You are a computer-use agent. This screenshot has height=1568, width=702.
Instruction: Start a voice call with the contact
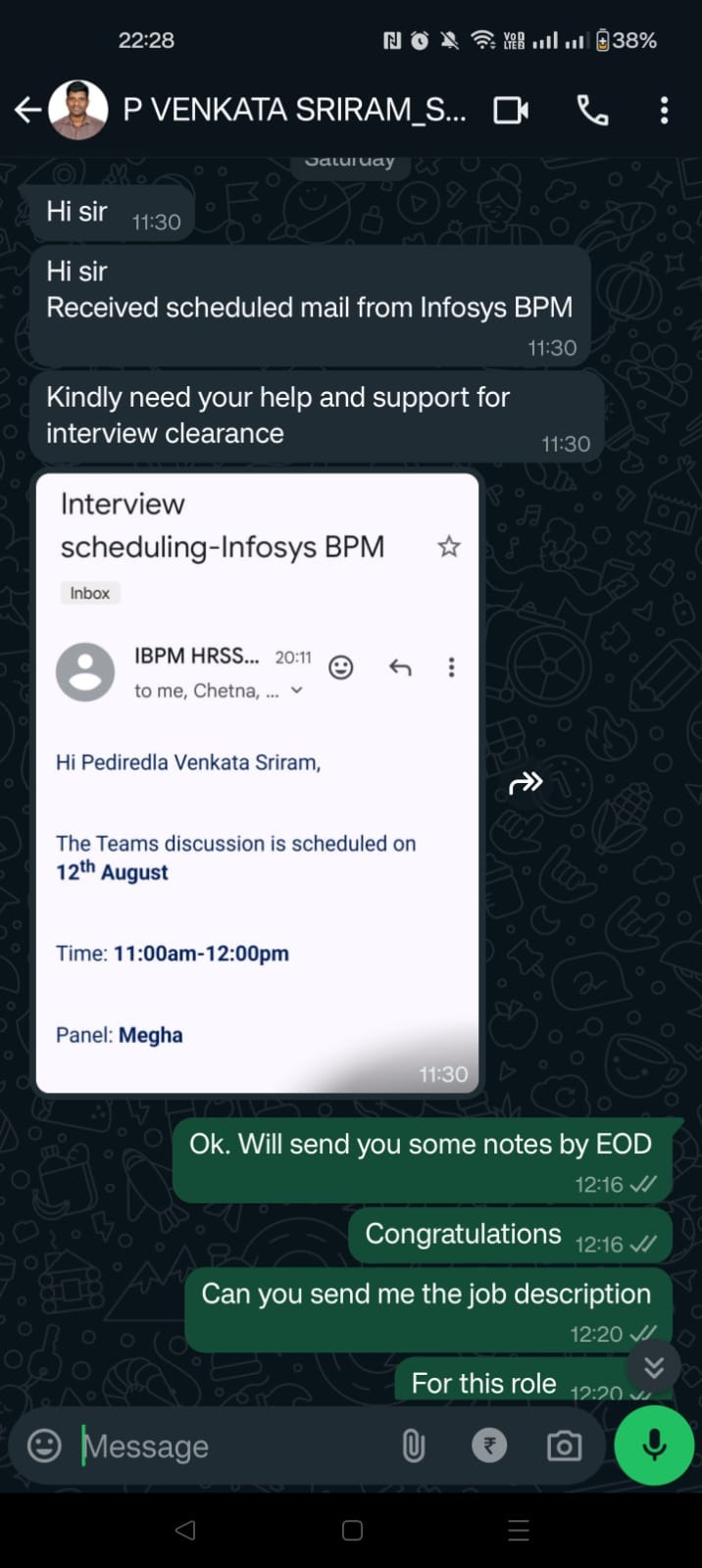[592, 110]
